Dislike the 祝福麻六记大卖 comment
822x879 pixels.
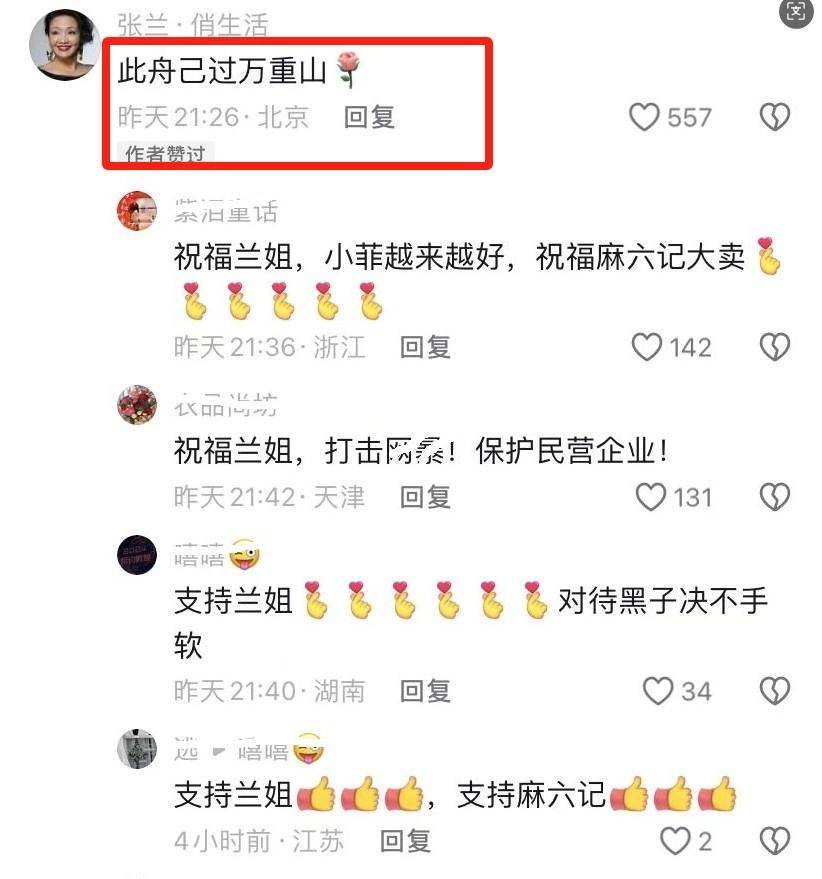point(775,347)
